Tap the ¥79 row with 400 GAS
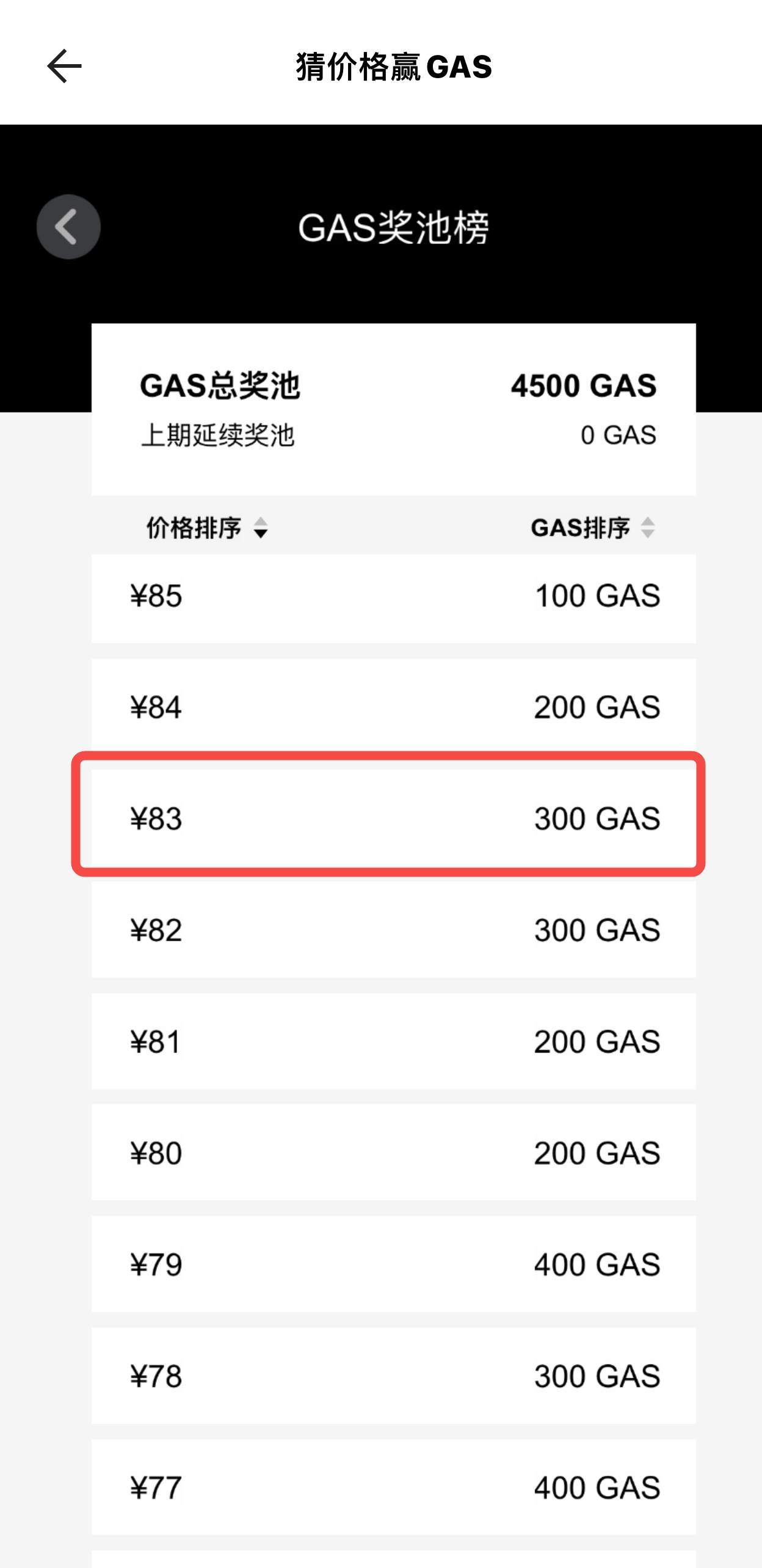 click(393, 1264)
